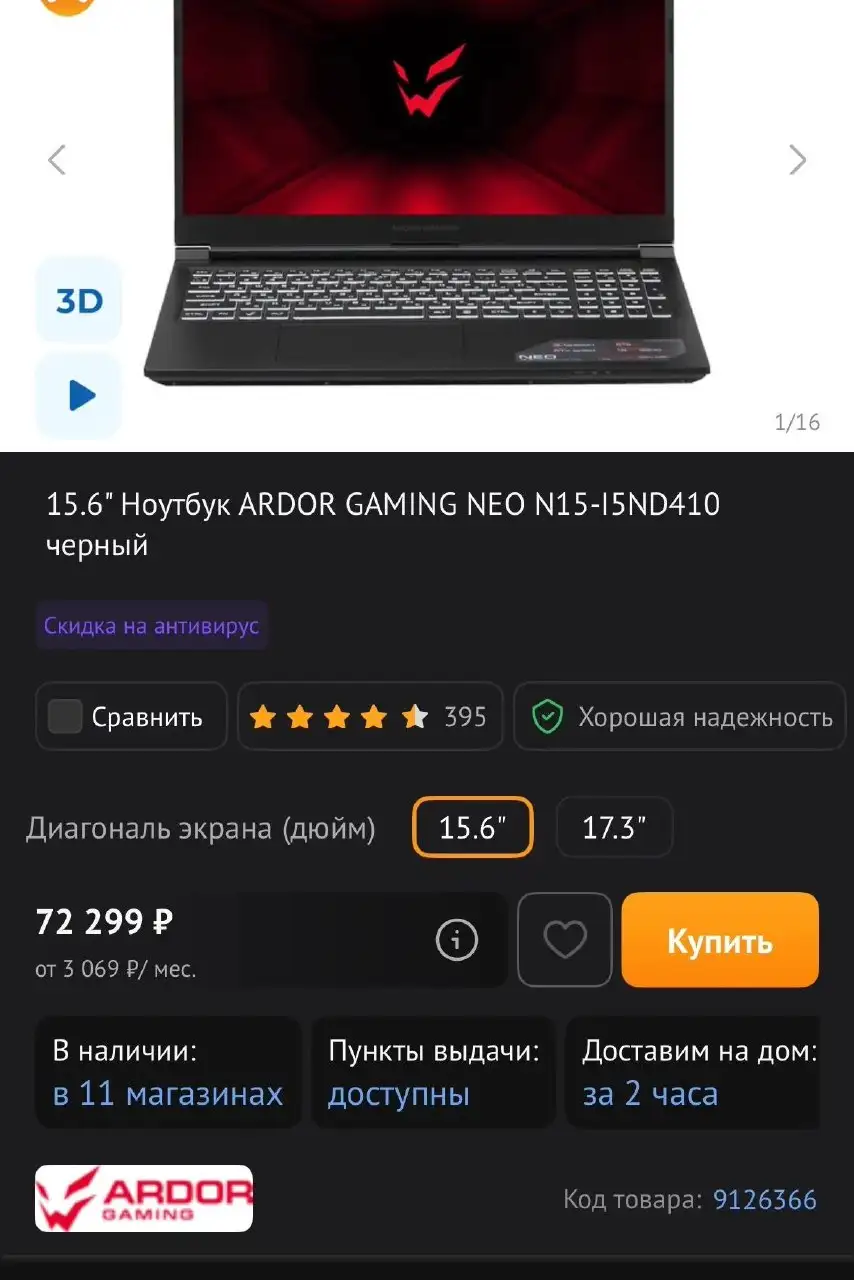Viewport: 854px width, 1280px height.
Task: Add the laptop to favorites via heart icon
Action: tap(564, 939)
